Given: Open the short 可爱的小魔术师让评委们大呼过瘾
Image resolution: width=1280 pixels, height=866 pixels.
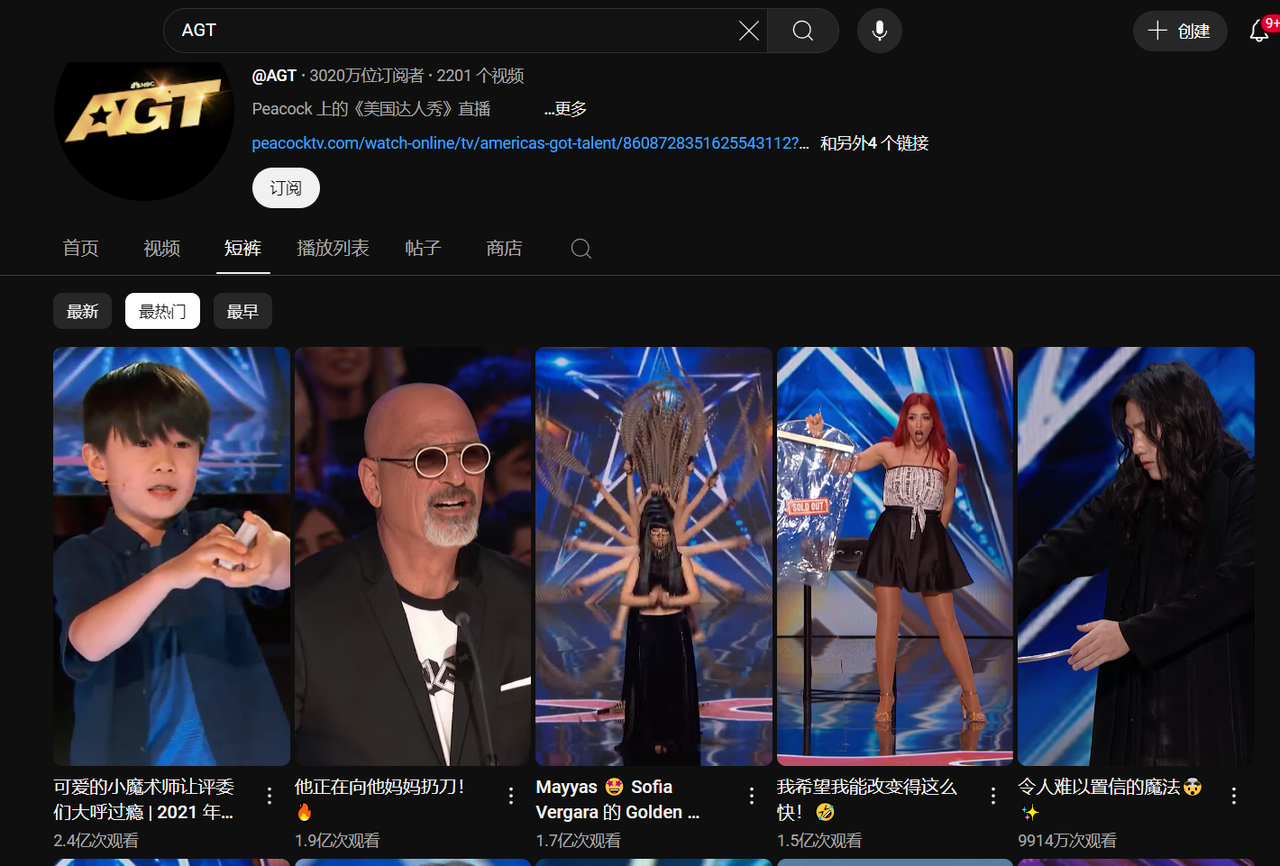Looking at the screenshot, I should pos(171,556).
